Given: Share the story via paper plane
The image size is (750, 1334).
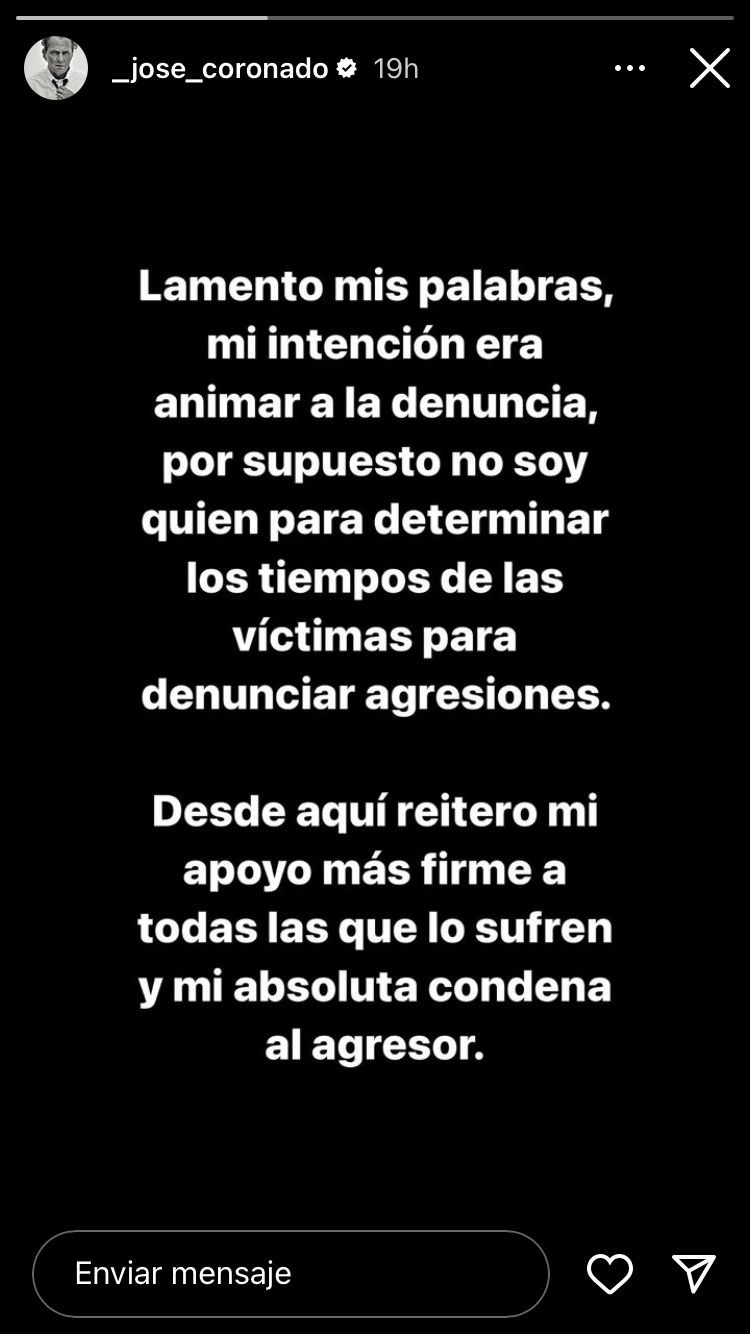Looking at the screenshot, I should (693, 1273).
